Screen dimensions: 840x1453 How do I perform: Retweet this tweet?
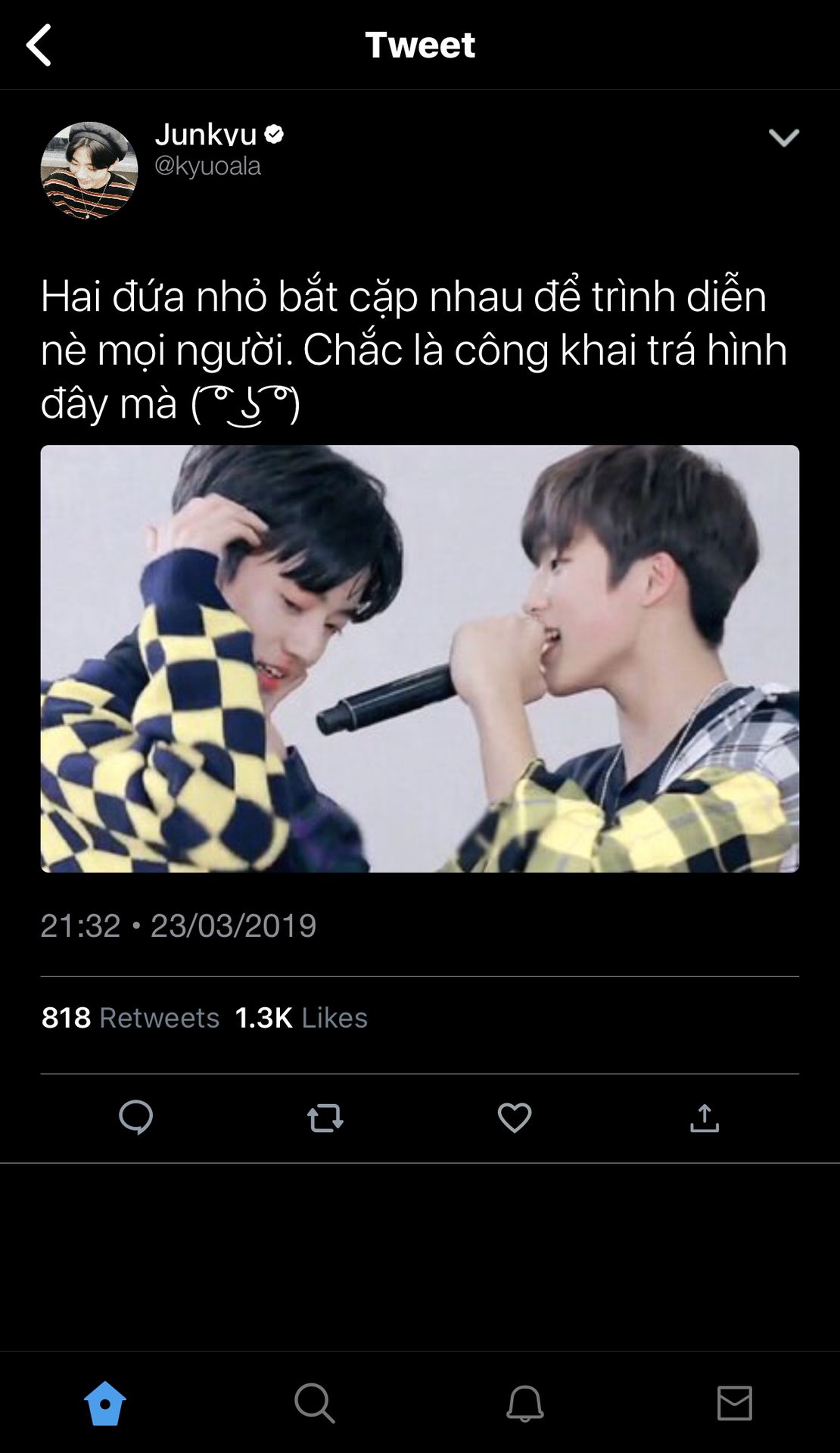point(325,1118)
